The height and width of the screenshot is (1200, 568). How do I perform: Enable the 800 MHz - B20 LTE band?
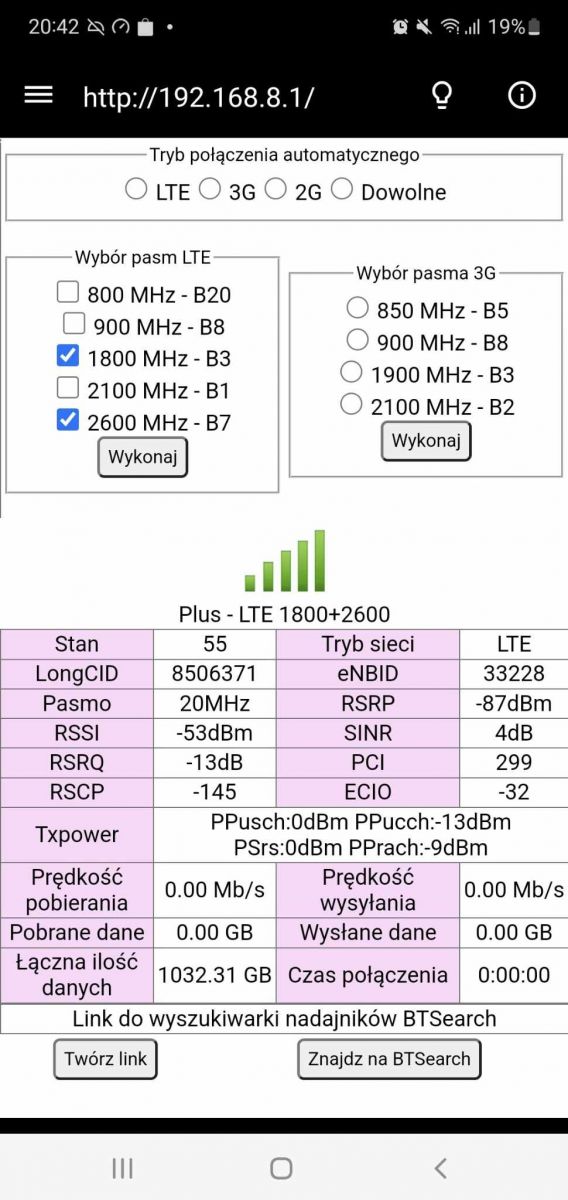(x=67, y=292)
